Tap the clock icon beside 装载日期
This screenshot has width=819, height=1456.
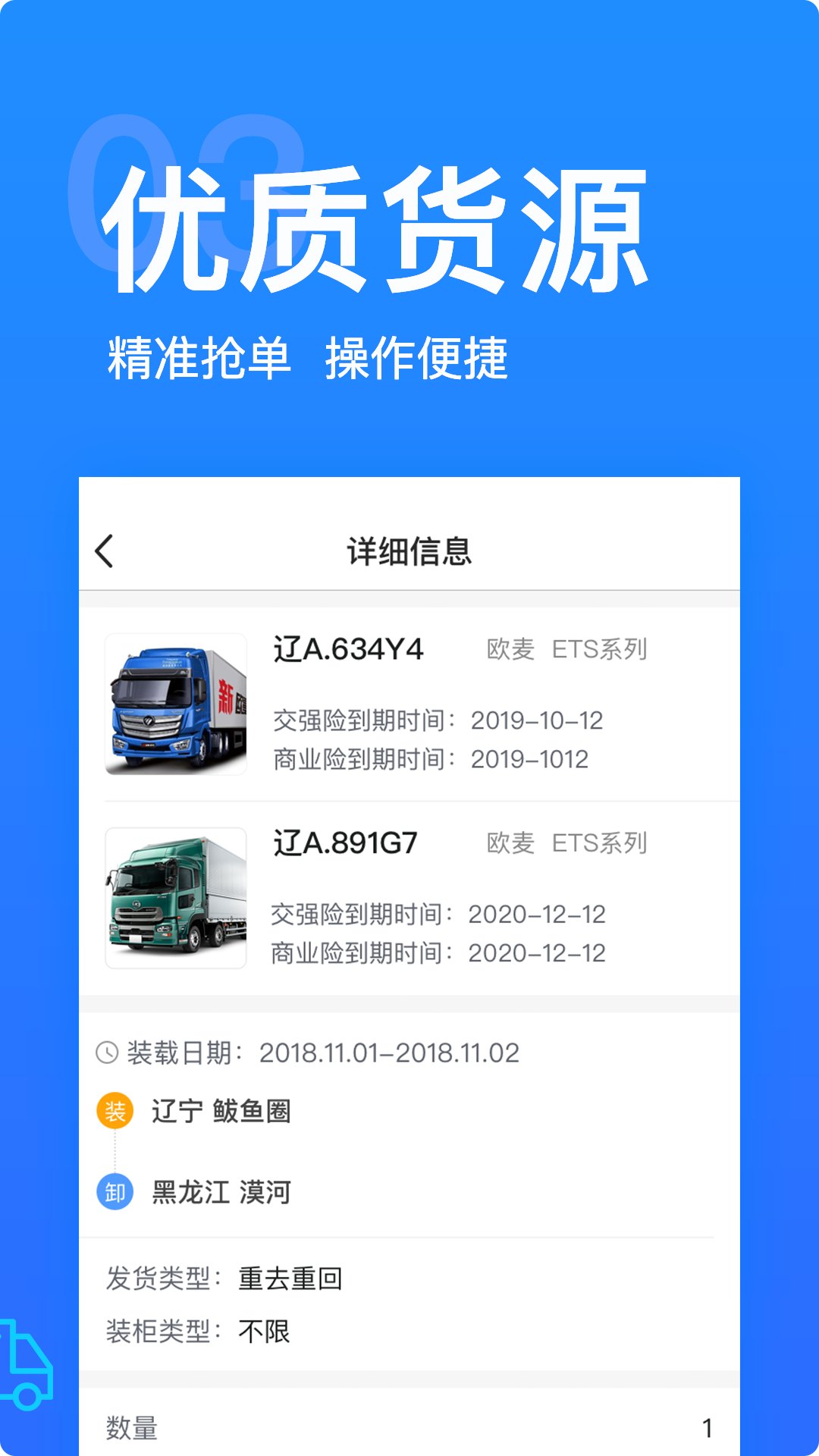tap(108, 1053)
